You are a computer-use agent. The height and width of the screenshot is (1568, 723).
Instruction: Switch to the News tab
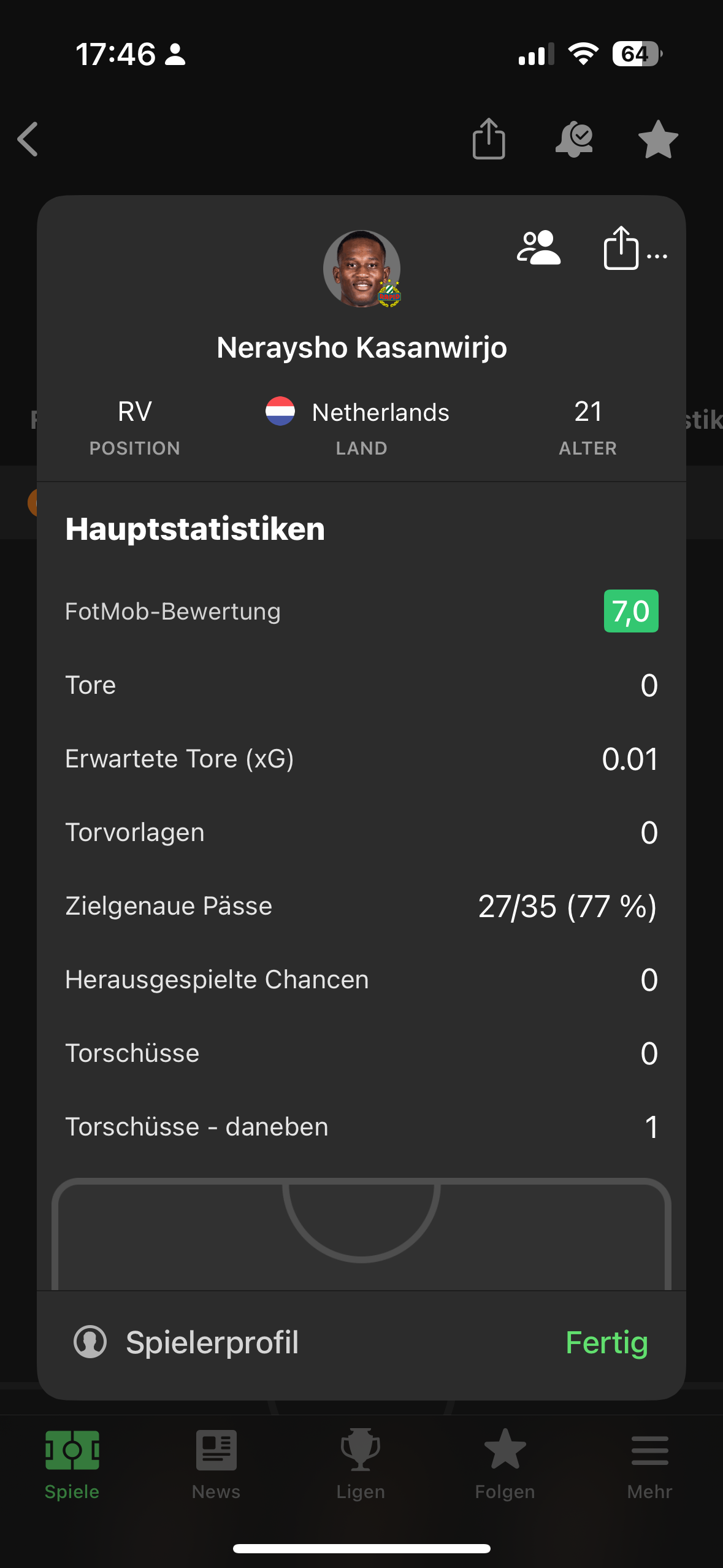click(x=216, y=1466)
